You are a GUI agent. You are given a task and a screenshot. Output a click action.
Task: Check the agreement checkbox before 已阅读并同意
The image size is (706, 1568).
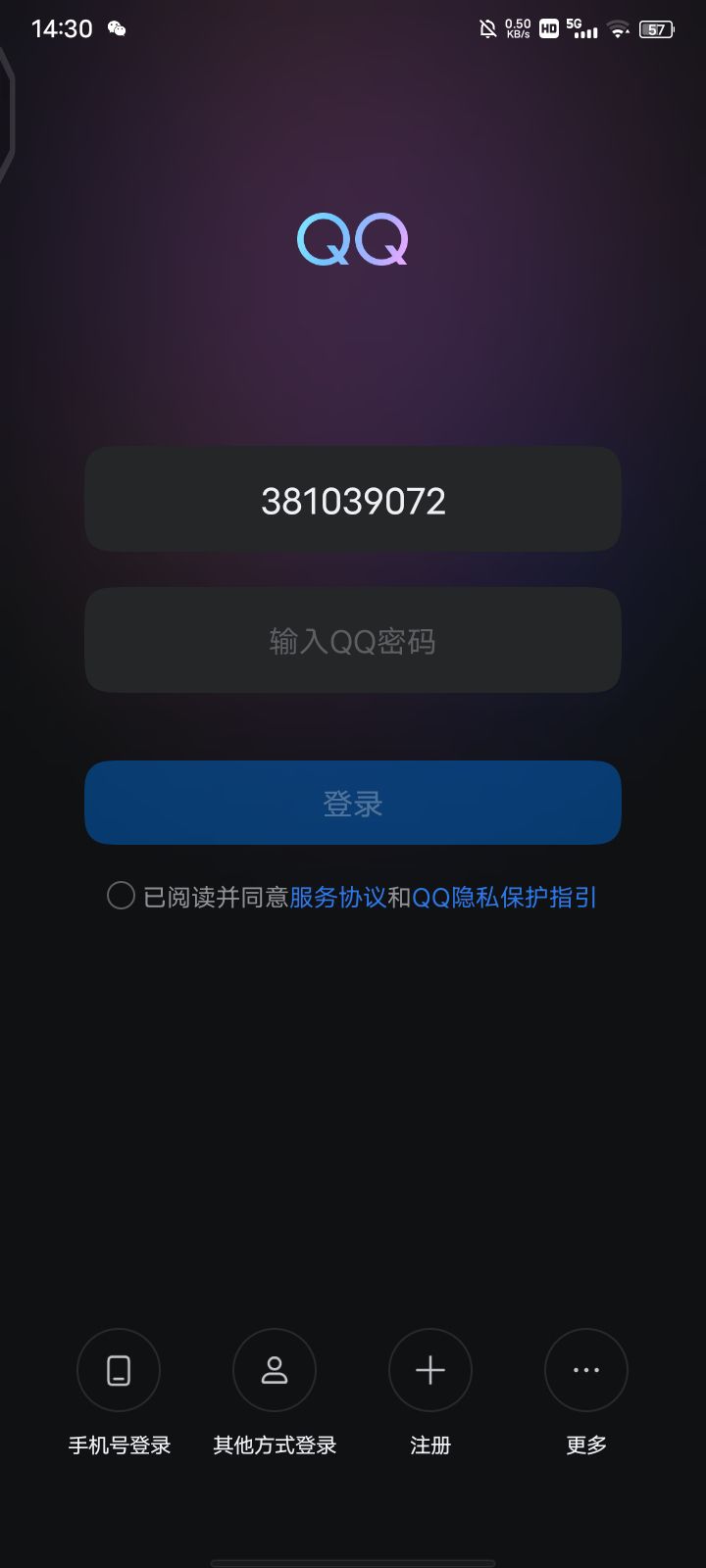121,896
